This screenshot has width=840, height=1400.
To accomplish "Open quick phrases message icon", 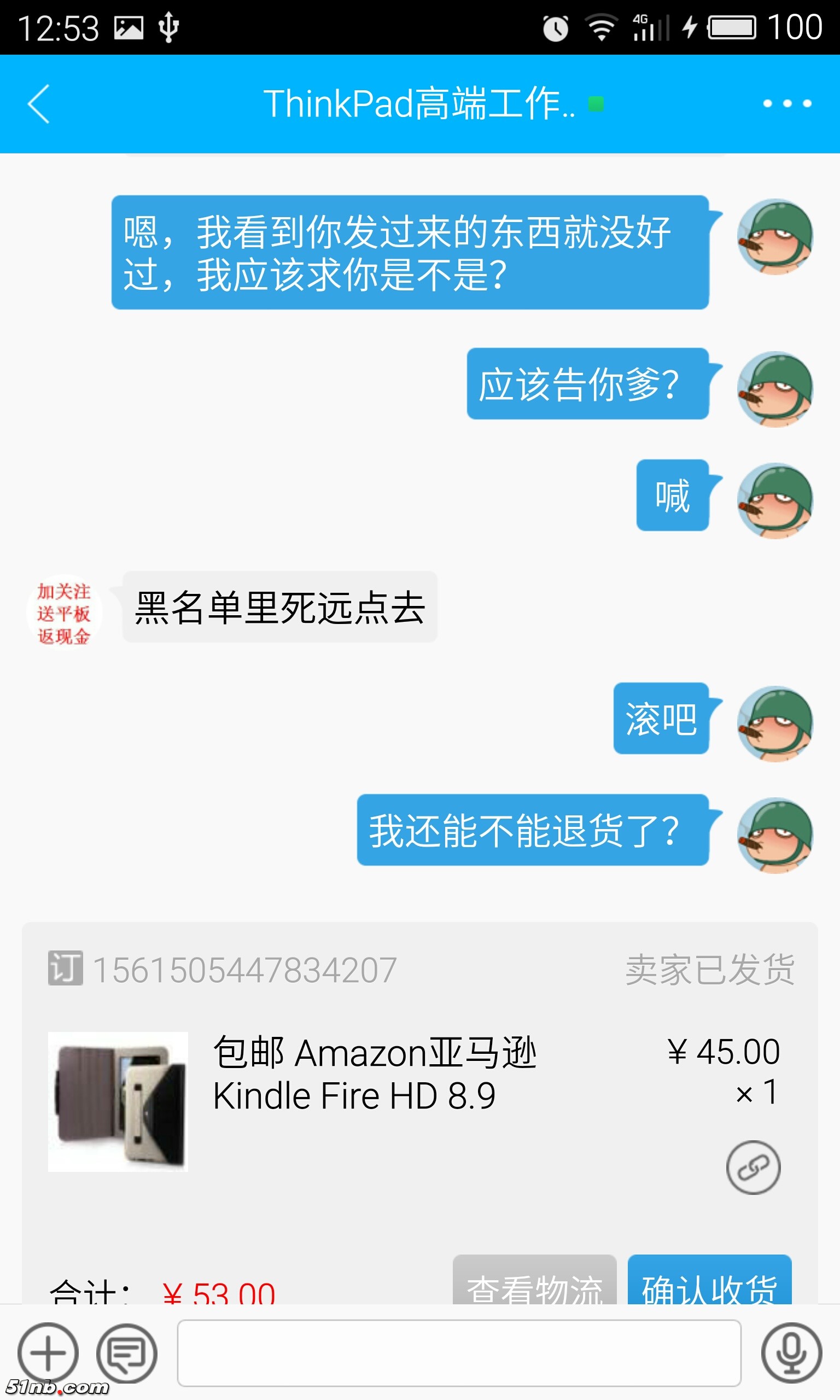I will [x=126, y=1353].
